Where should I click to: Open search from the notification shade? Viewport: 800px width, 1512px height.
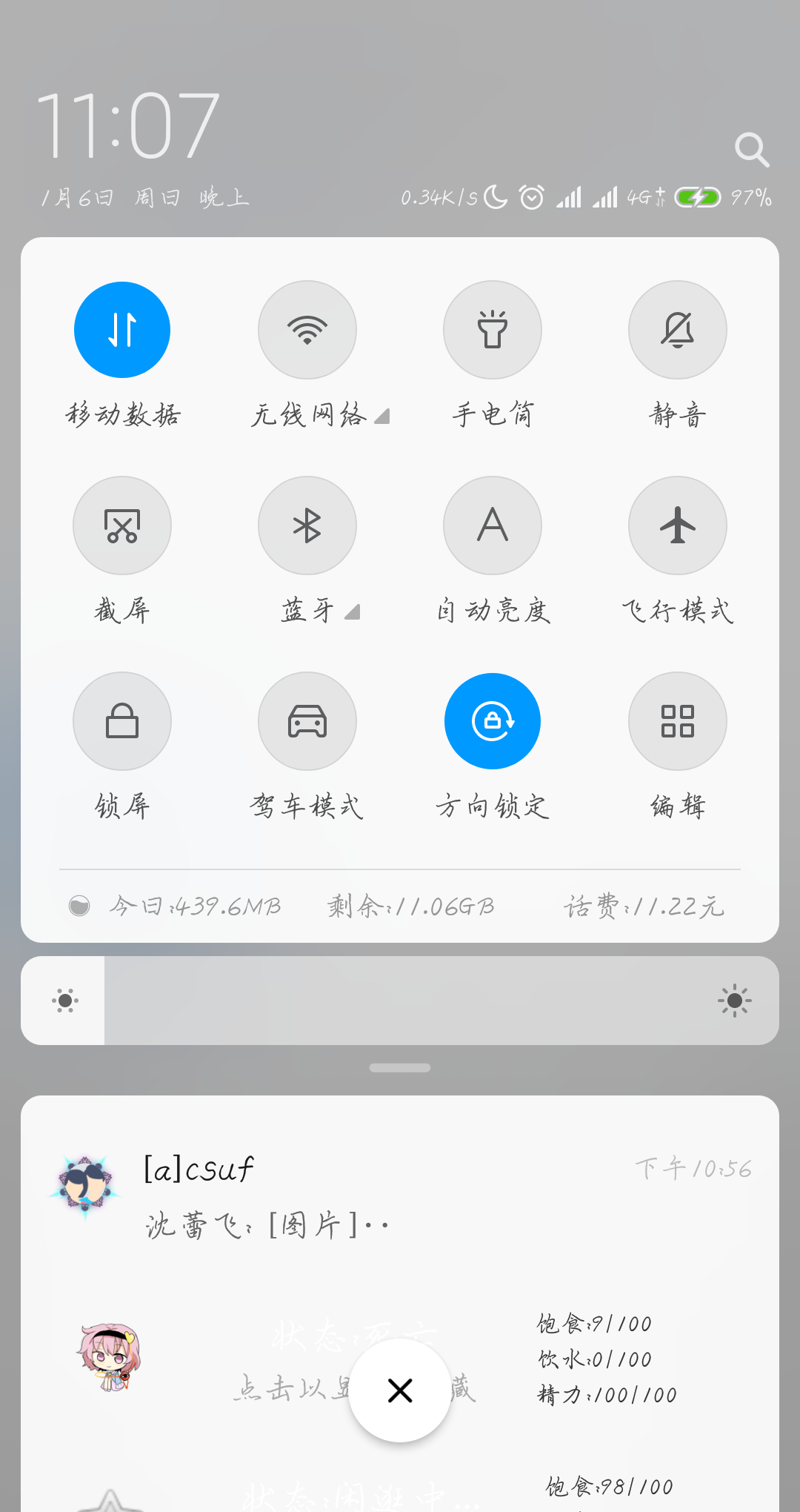[752, 150]
